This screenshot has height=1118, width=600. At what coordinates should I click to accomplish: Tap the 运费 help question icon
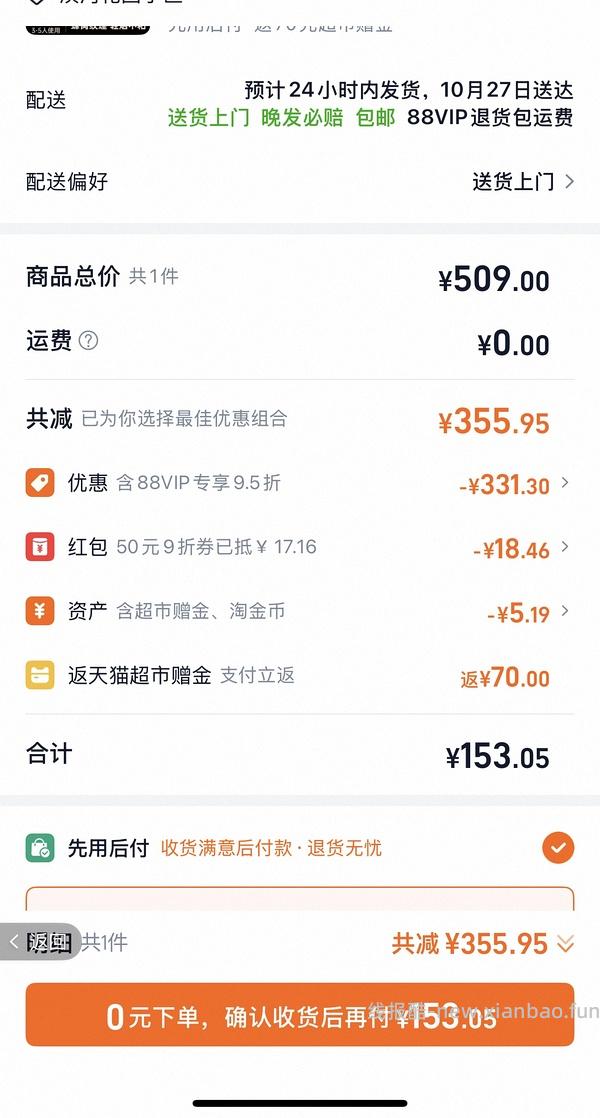click(89, 341)
